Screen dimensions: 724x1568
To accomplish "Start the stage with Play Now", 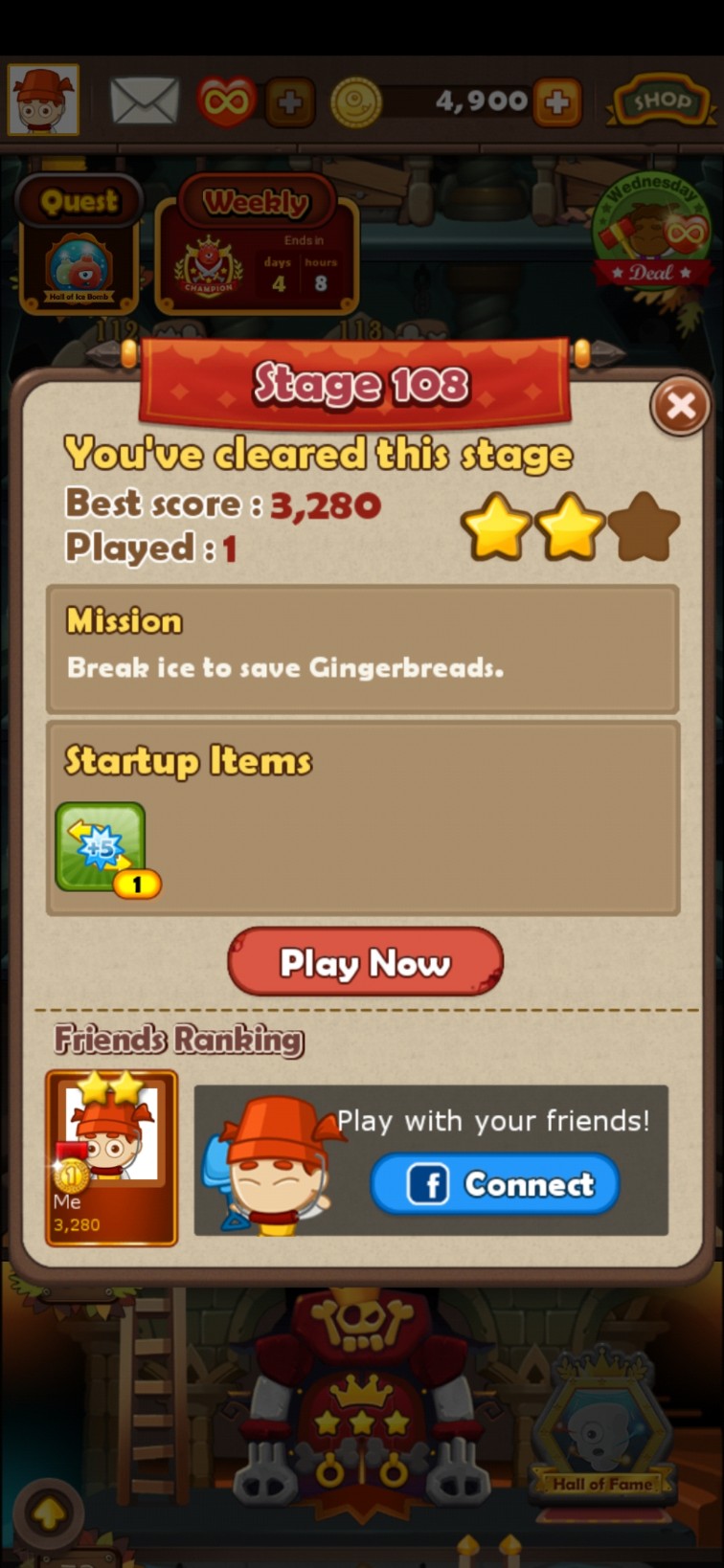I will click(x=365, y=962).
